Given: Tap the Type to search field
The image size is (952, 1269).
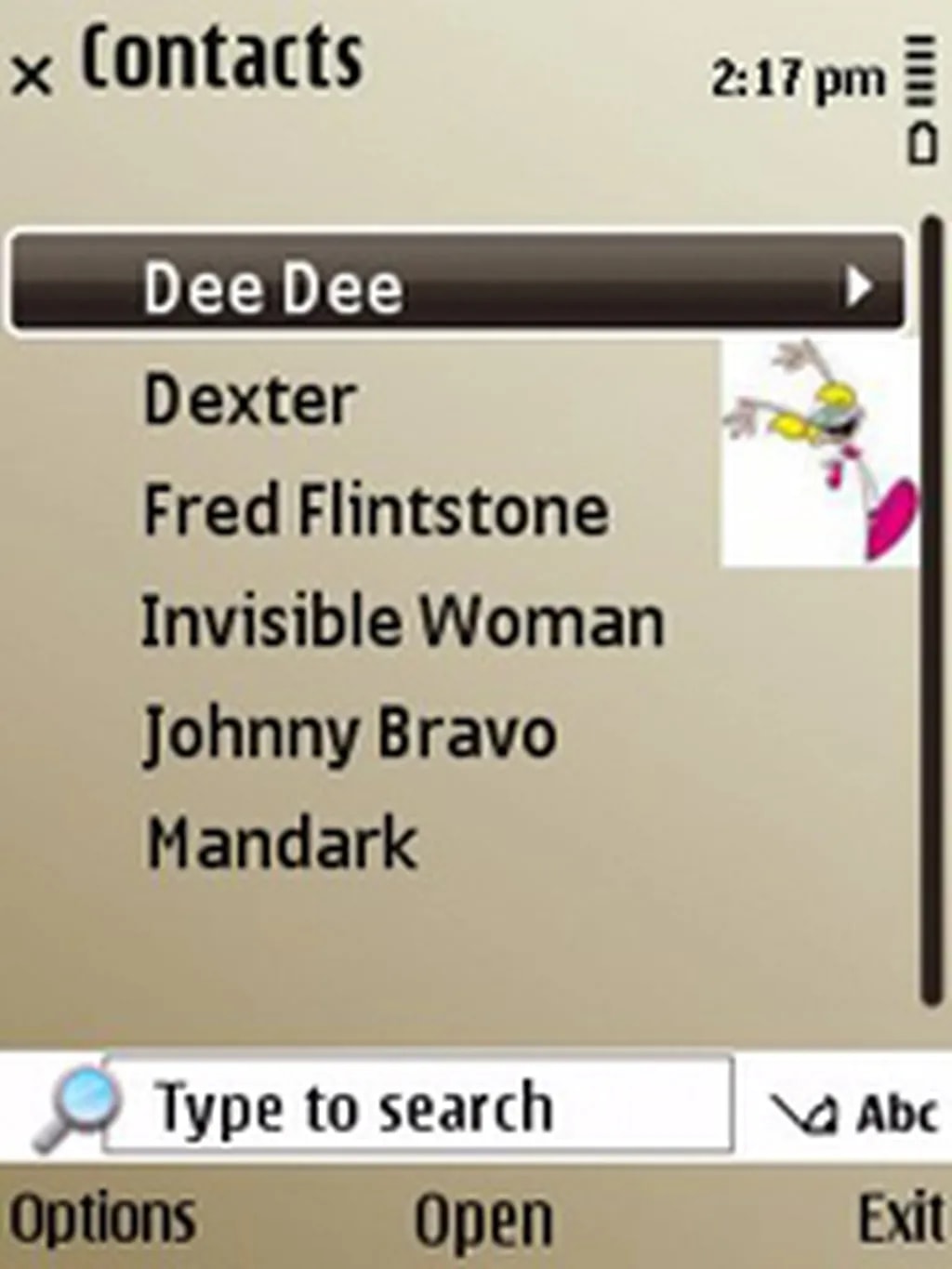Looking at the screenshot, I should 418,1106.
